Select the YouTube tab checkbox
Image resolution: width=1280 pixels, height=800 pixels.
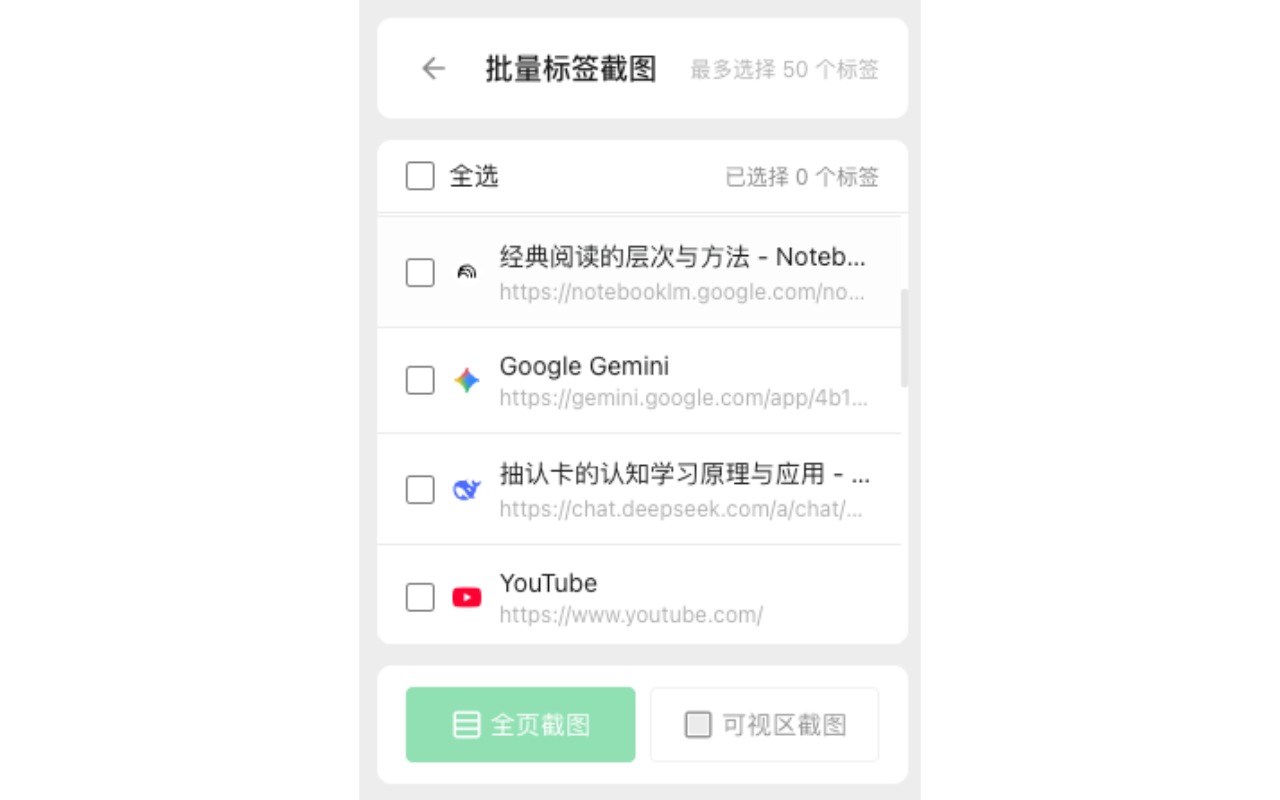point(420,597)
